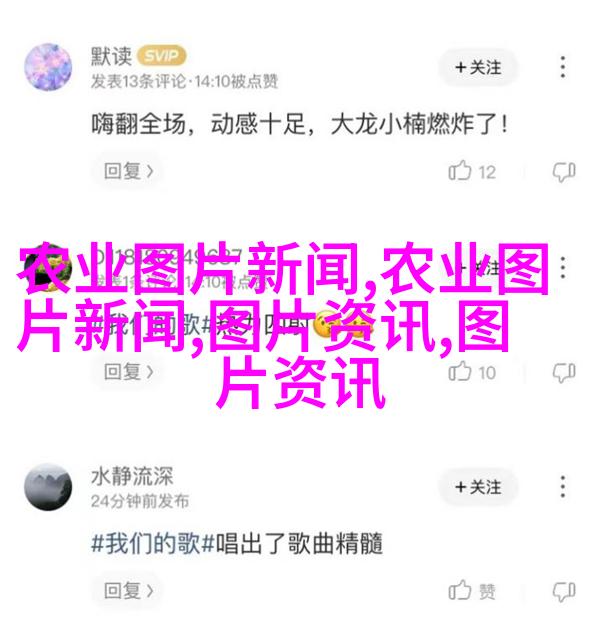Open the overflow menu on 水静流深's comment
Viewport: 600px width, 638px height.
click(565, 487)
